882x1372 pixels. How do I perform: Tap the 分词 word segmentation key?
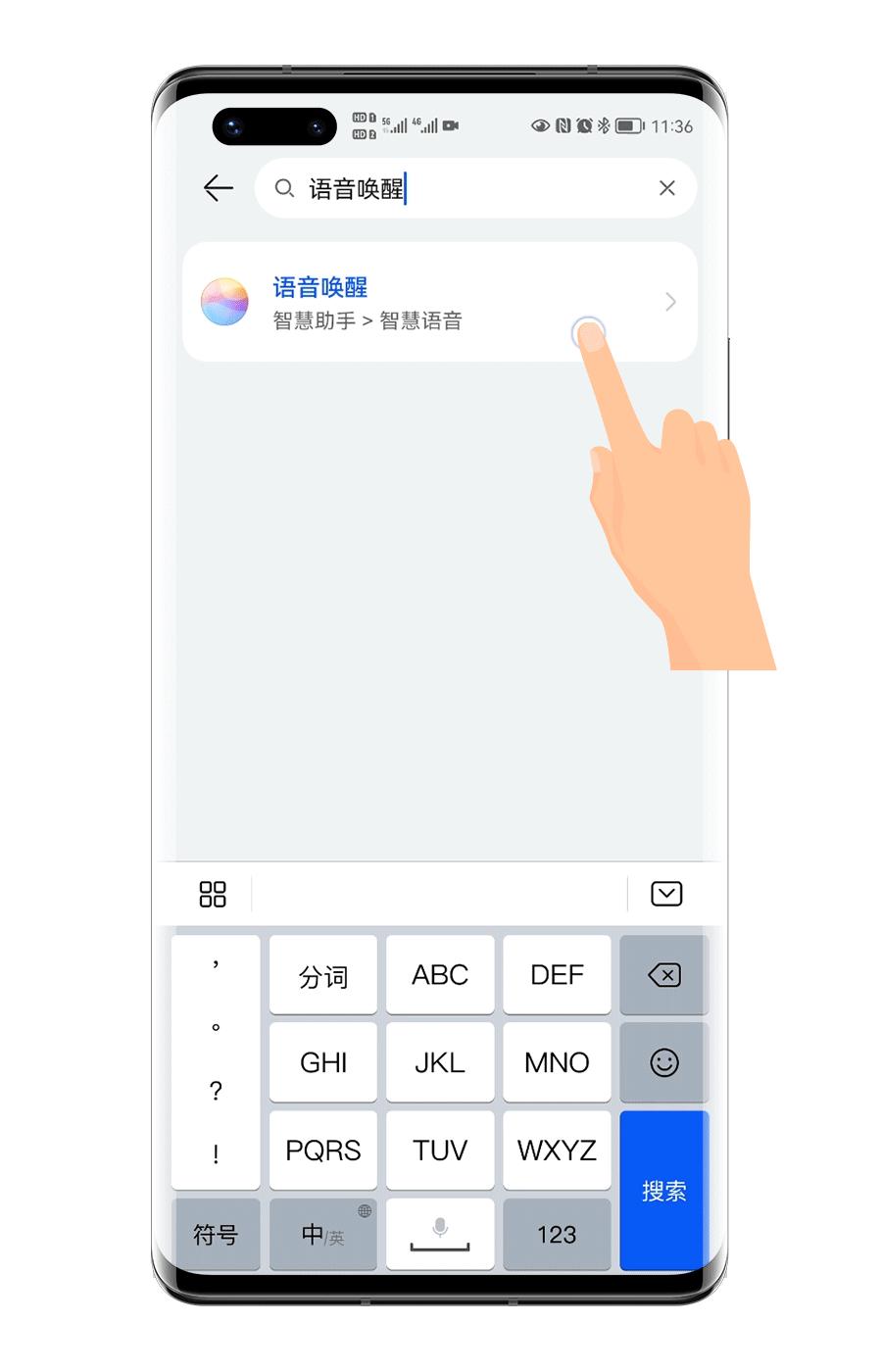coord(323,974)
